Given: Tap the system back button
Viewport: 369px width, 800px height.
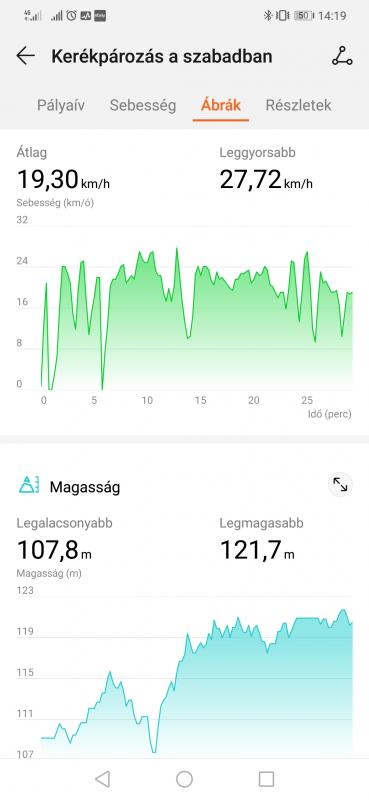Looking at the screenshot, I should click(x=103, y=779).
